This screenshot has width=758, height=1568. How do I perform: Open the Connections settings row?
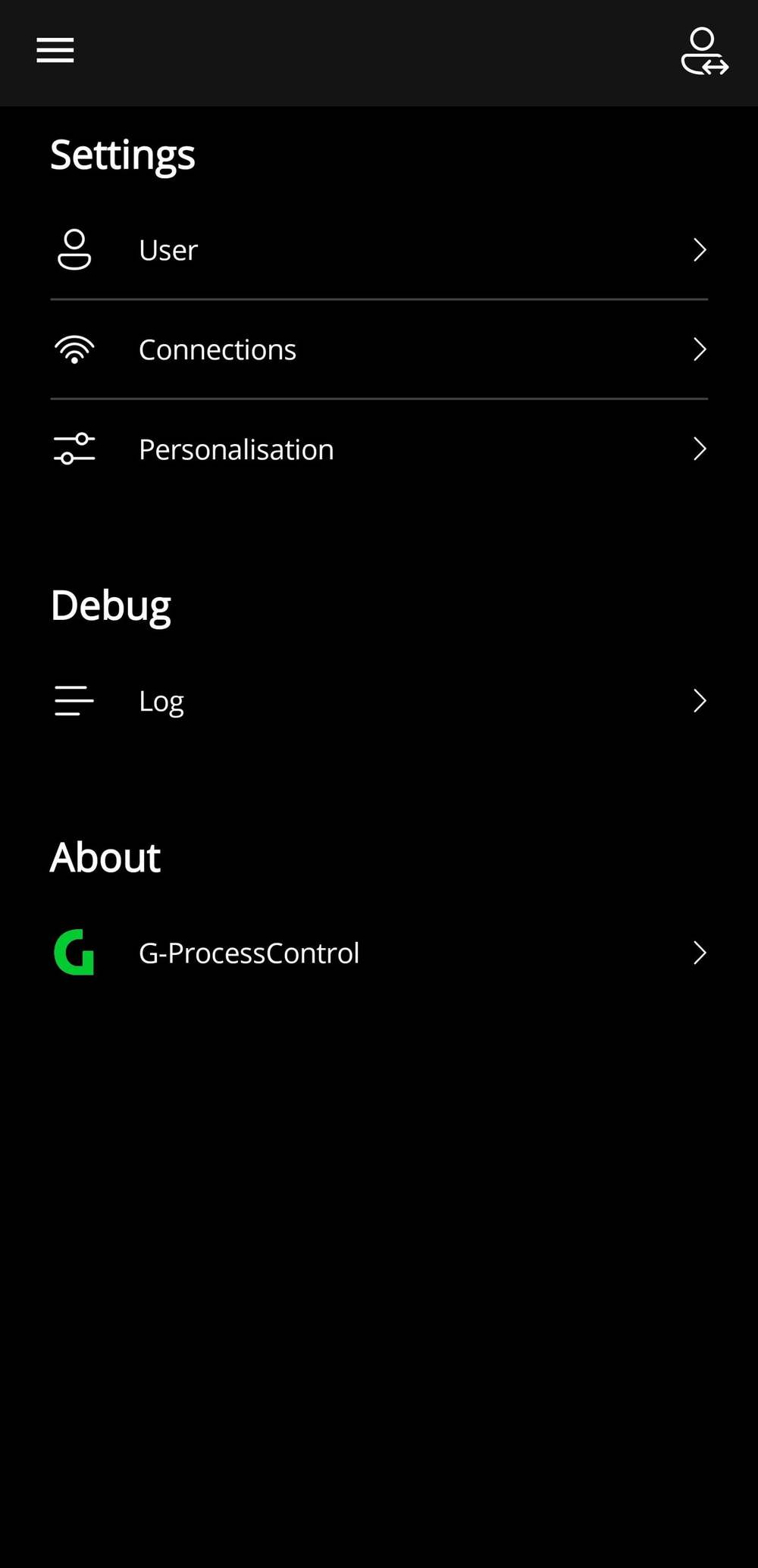click(x=379, y=349)
